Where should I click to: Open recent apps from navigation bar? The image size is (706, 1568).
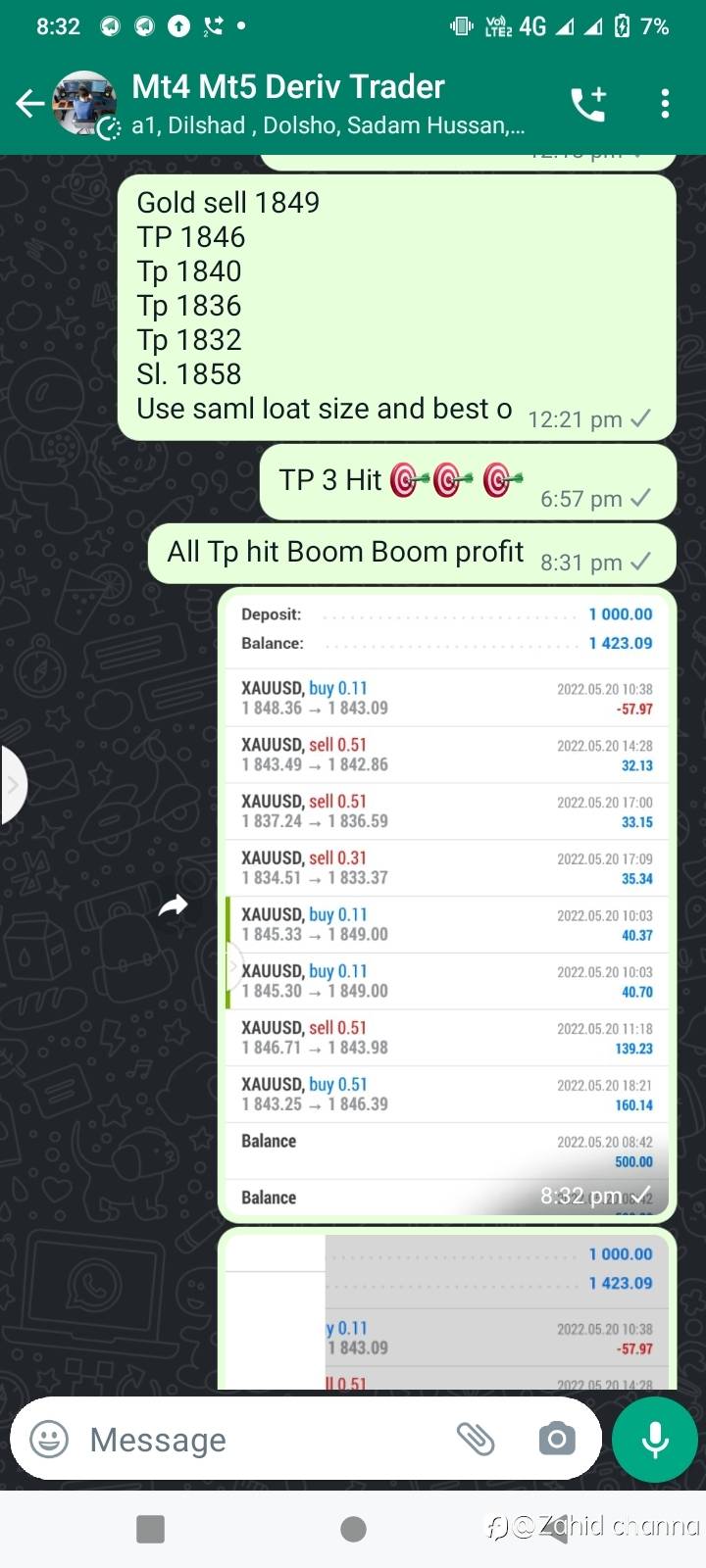(x=150, y=1529)
